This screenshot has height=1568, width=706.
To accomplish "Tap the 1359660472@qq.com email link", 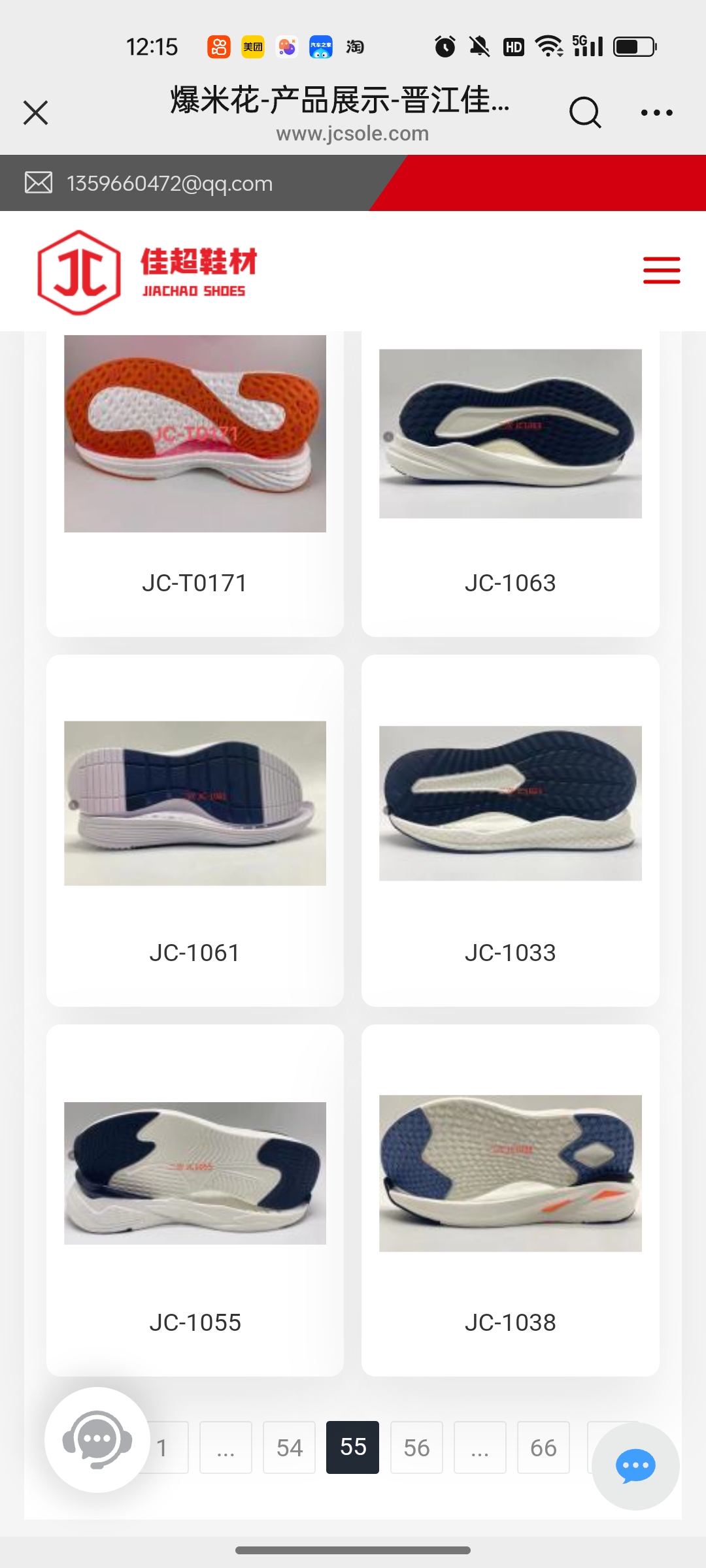I will click(x=169, y=184).
